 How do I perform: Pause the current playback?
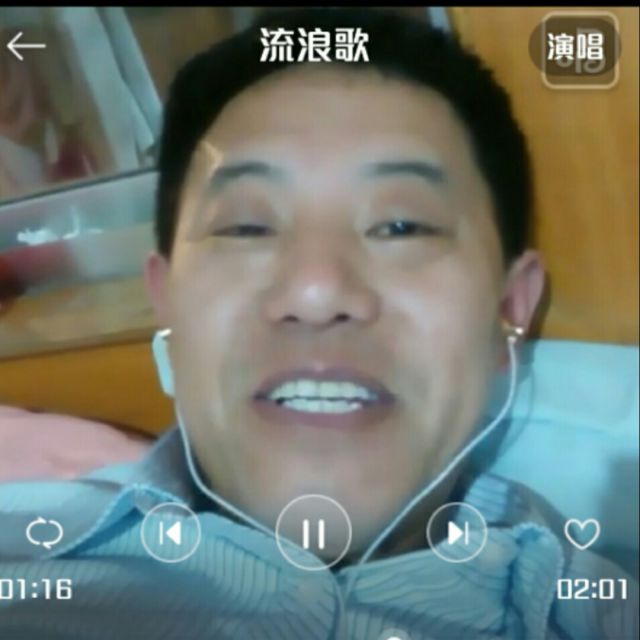click(x=313, y=533)
